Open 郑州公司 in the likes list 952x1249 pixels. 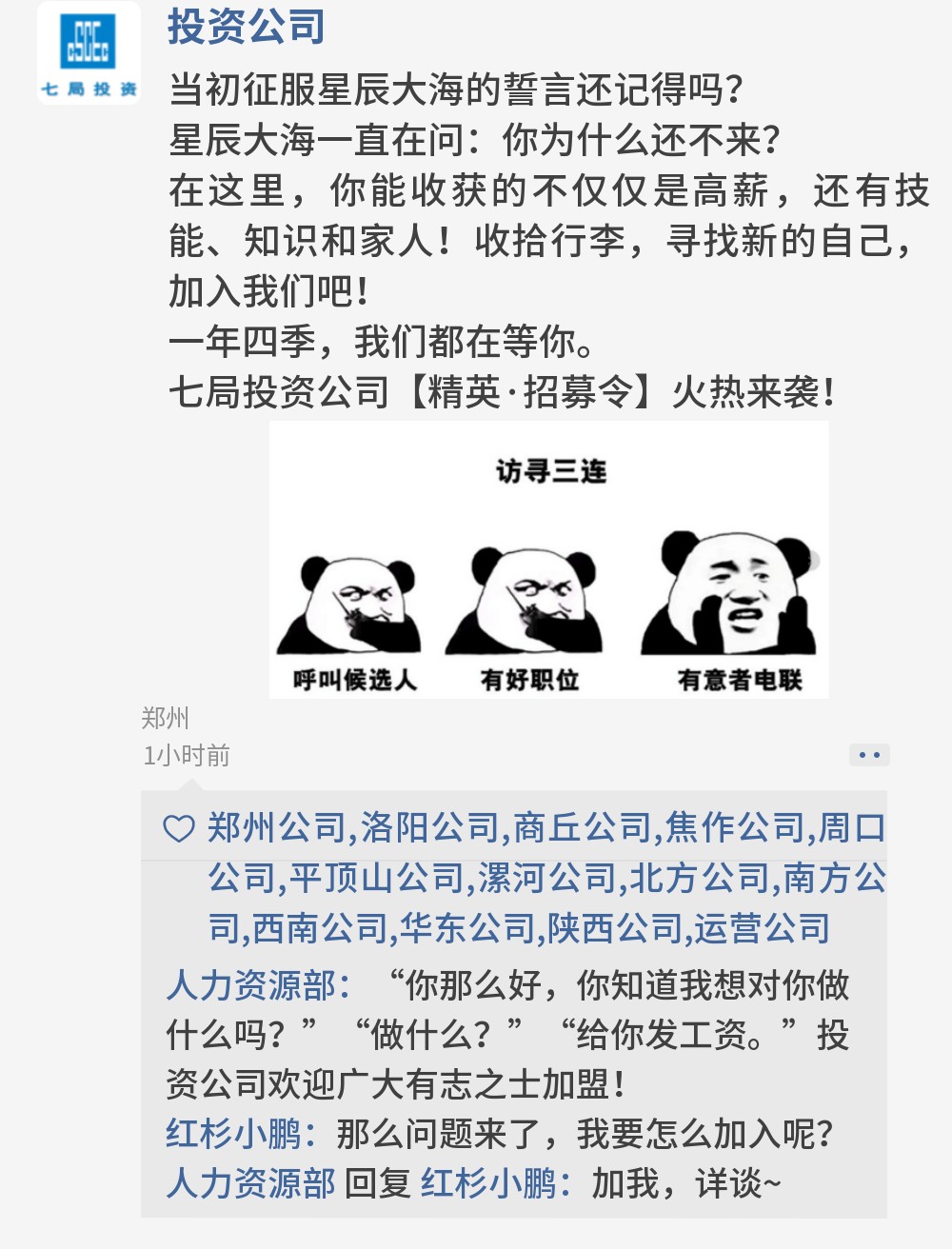pos(276,827)
